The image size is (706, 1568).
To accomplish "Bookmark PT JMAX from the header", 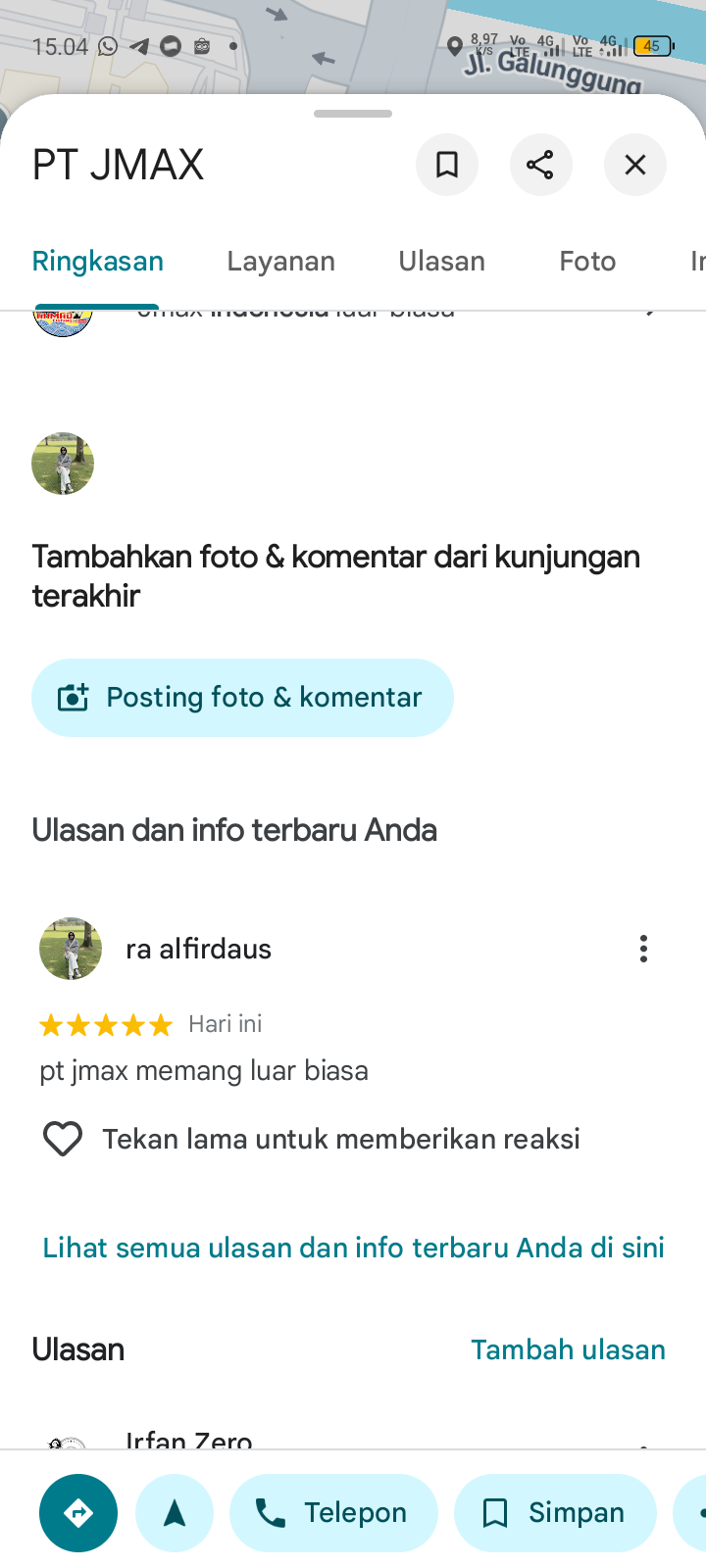I will (x=447, y=165).
